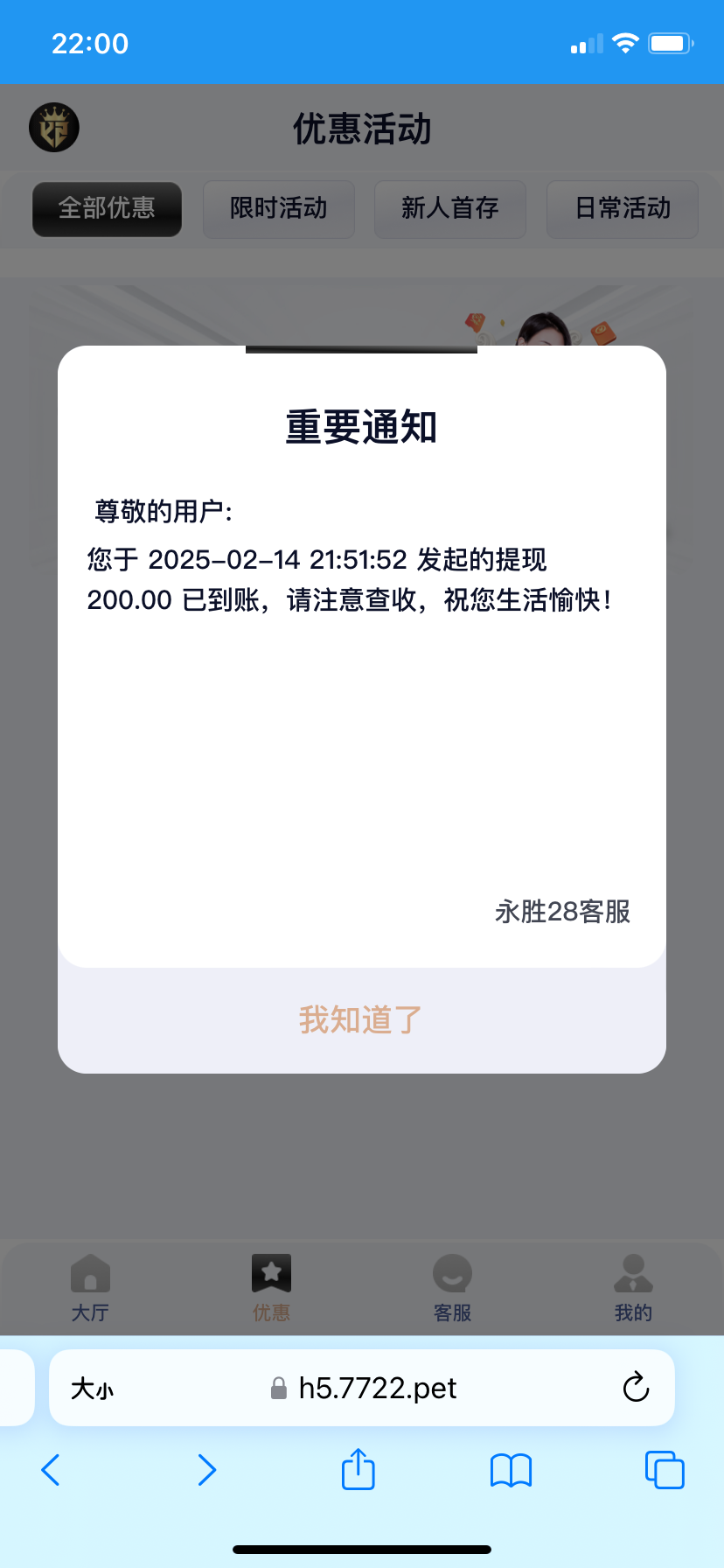Open the 新人首存 promotions tab
724x1568 pixels.
[449, 208]
